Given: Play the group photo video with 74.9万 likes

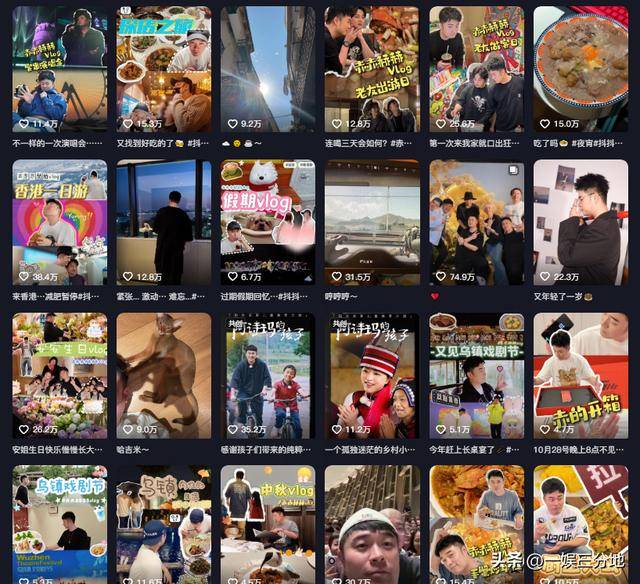Looking at the screenshot, I should (x=476, y=222).
